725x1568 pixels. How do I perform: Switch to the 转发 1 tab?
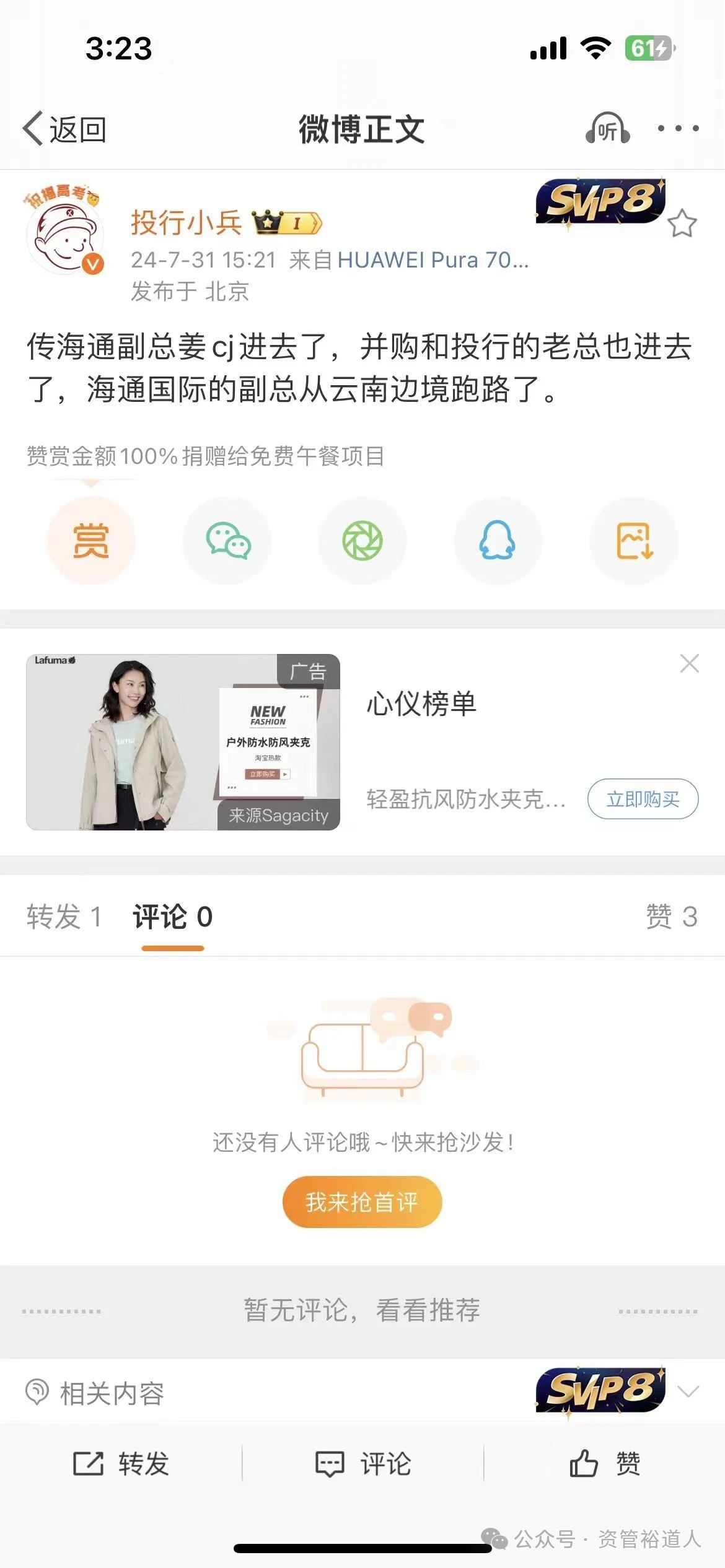pyautogui.click(x=64, y=917)
